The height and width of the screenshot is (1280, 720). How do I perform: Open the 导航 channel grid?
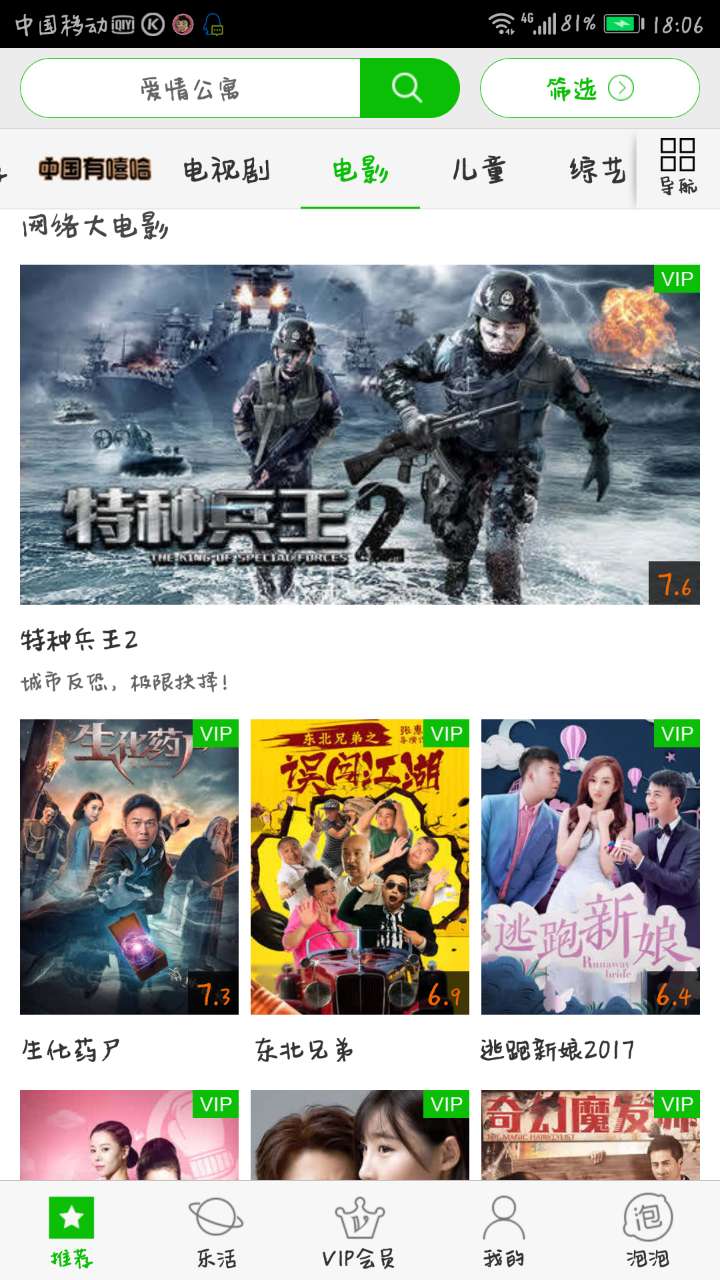(x=677, y=167)
